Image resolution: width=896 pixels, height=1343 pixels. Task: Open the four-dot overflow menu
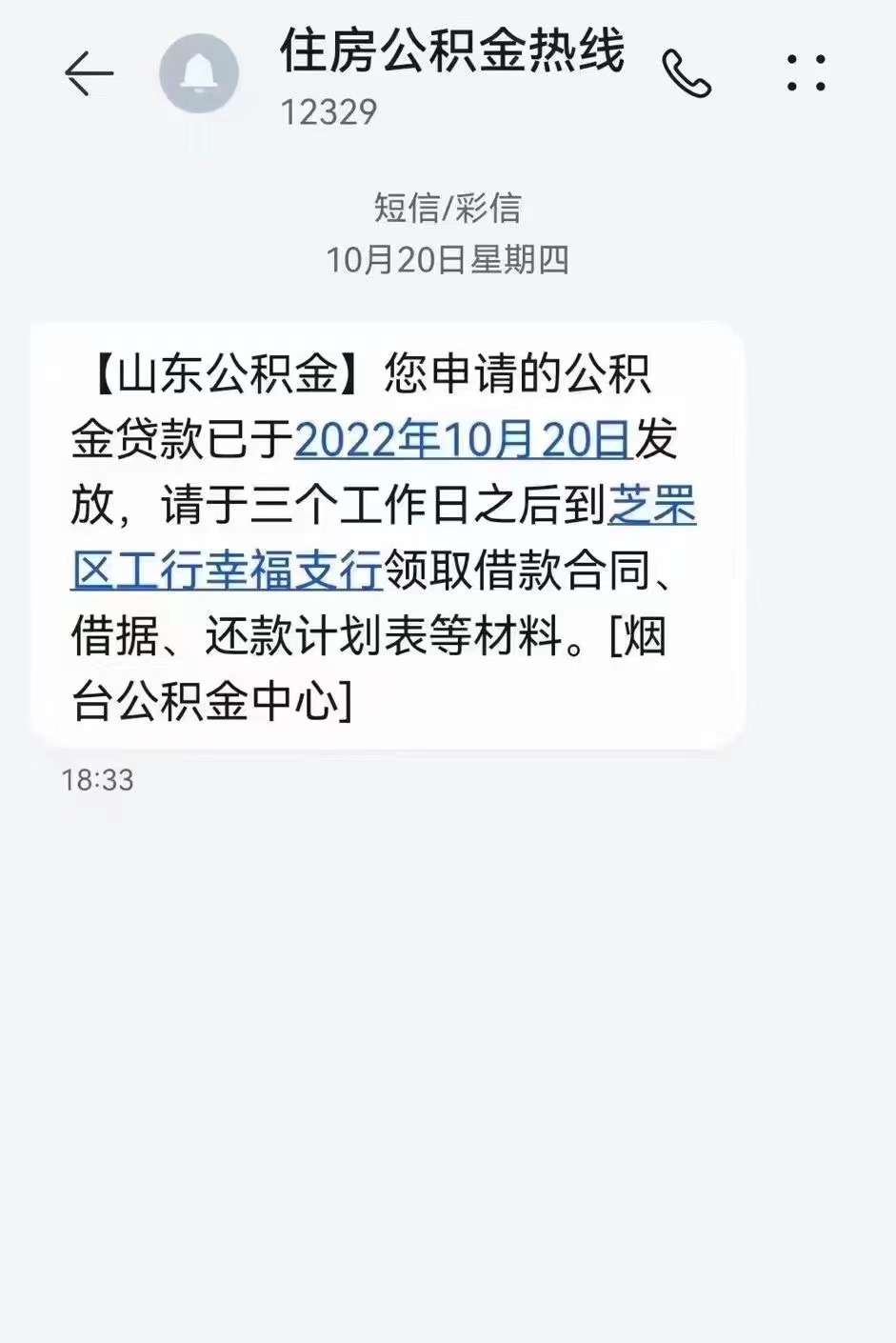[x=806, y=73]
